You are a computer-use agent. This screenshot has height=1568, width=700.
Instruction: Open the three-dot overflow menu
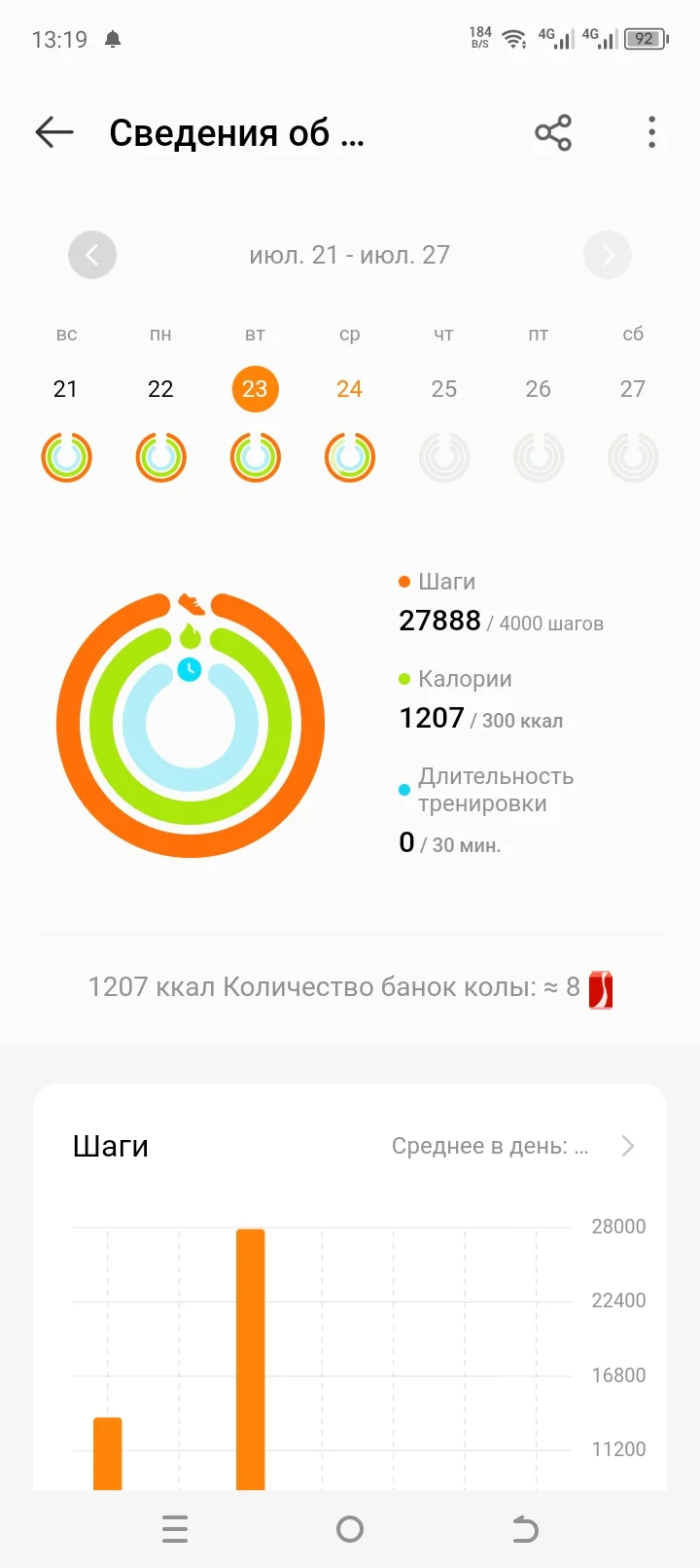tap(650, 132)
